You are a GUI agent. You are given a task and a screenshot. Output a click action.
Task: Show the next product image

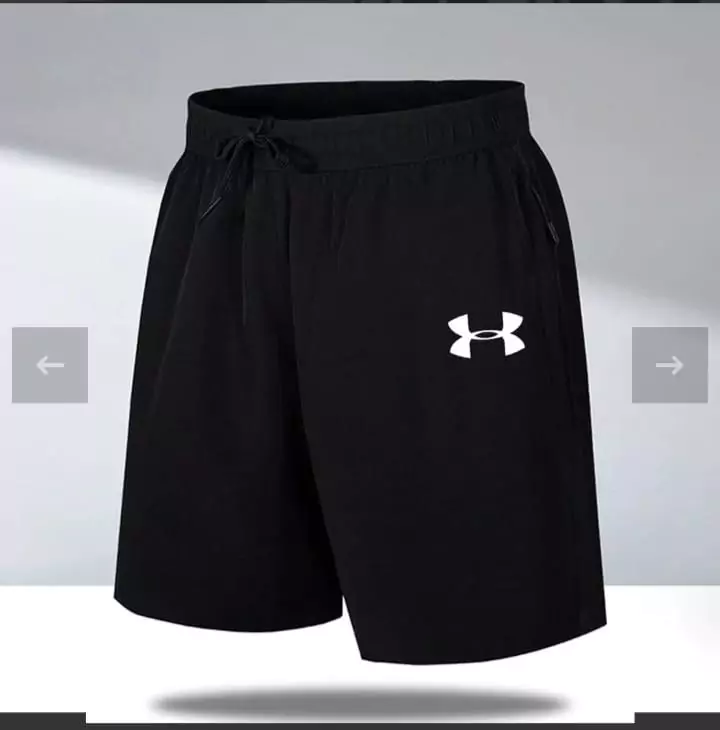tap(669, 365)
